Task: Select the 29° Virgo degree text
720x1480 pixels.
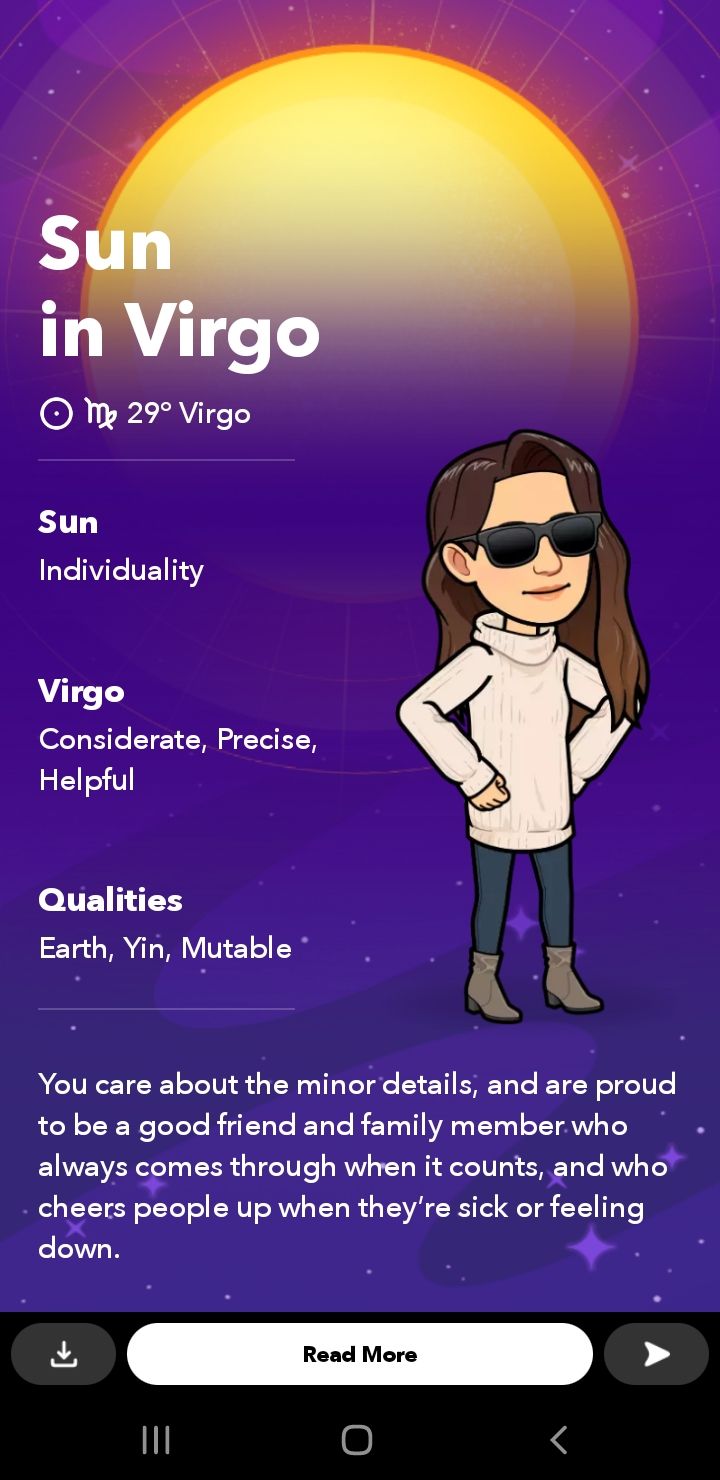Action: click(186, 413)
